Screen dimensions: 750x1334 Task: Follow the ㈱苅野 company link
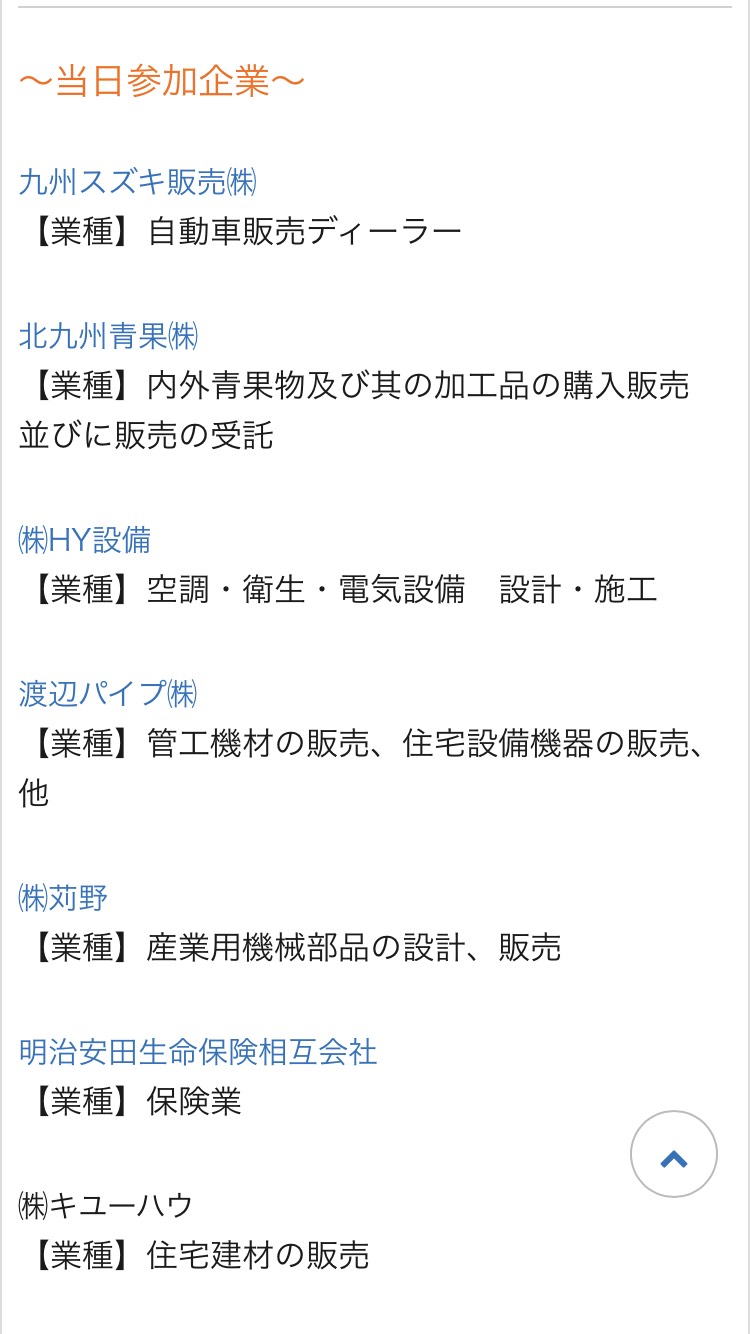click(x=63, y=898)
